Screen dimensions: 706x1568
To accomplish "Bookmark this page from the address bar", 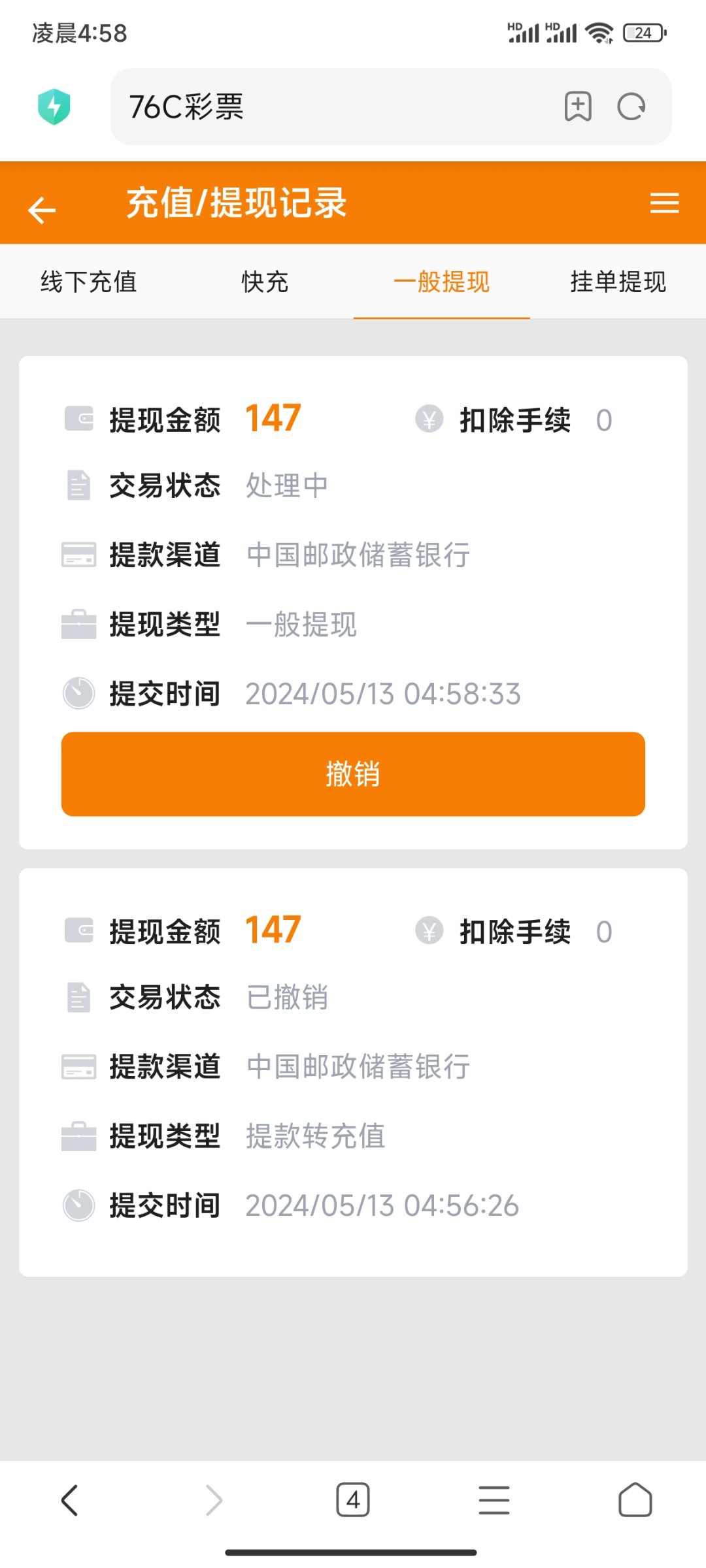I will click(x=578, y=106).
